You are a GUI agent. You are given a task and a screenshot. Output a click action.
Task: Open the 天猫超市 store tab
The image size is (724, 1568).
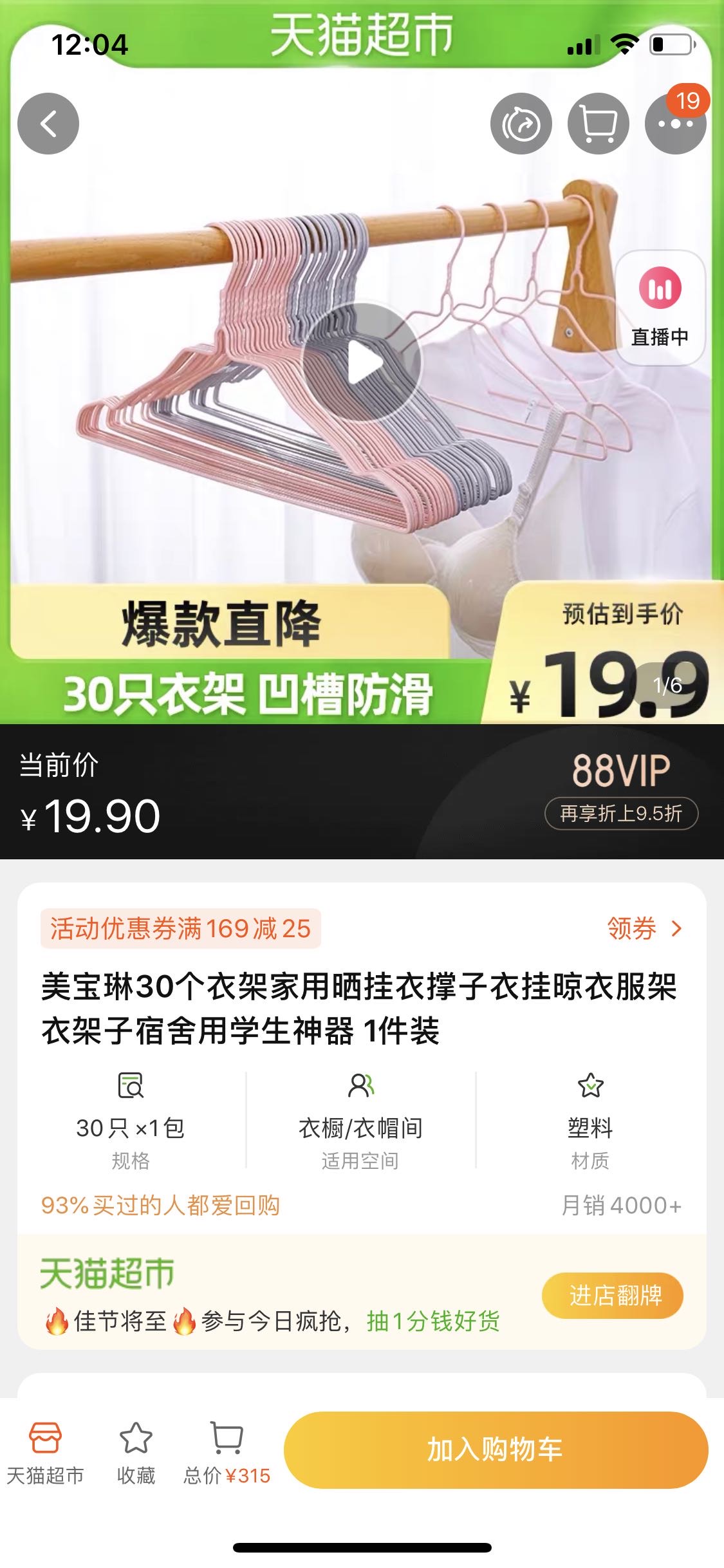[x=45, y=1452]
